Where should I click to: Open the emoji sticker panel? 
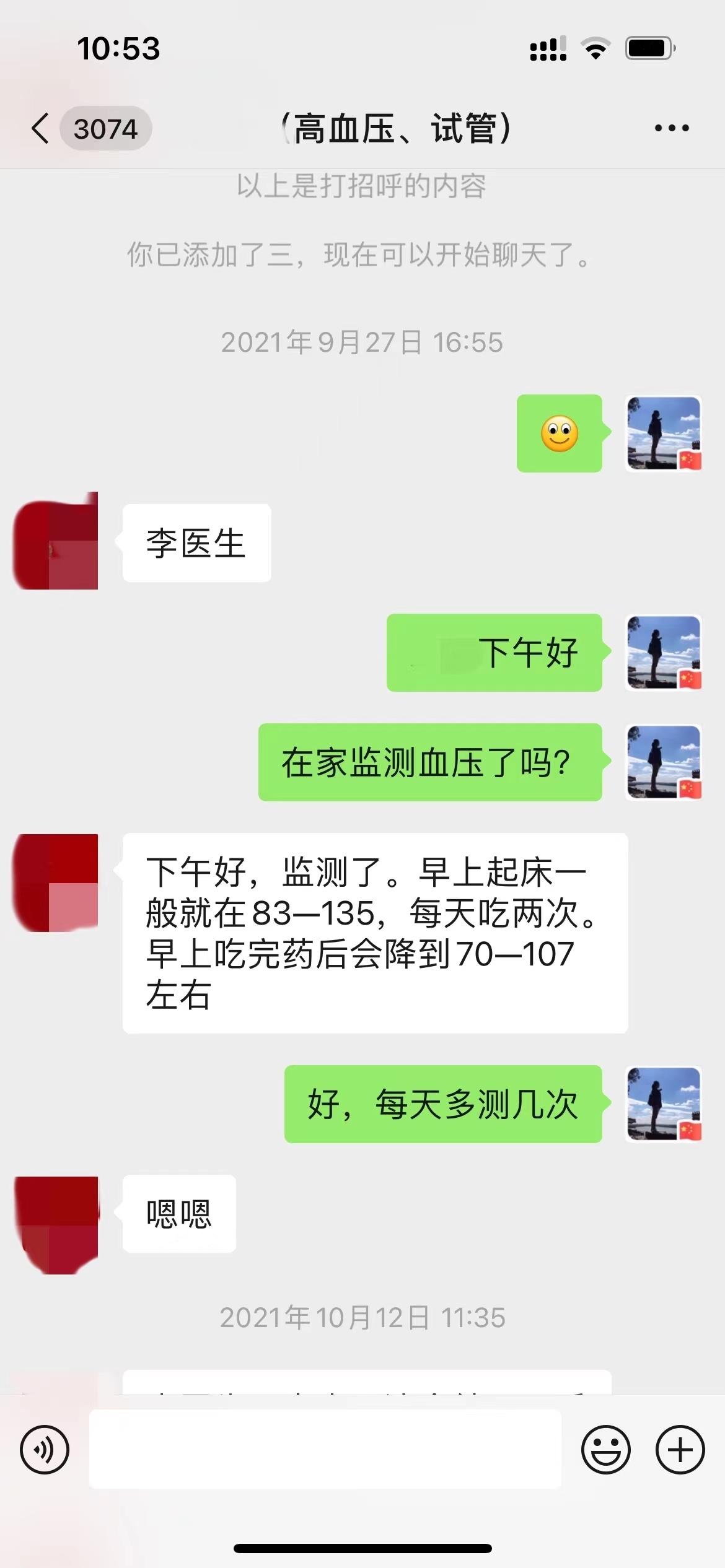click(x=605, y=1450)
